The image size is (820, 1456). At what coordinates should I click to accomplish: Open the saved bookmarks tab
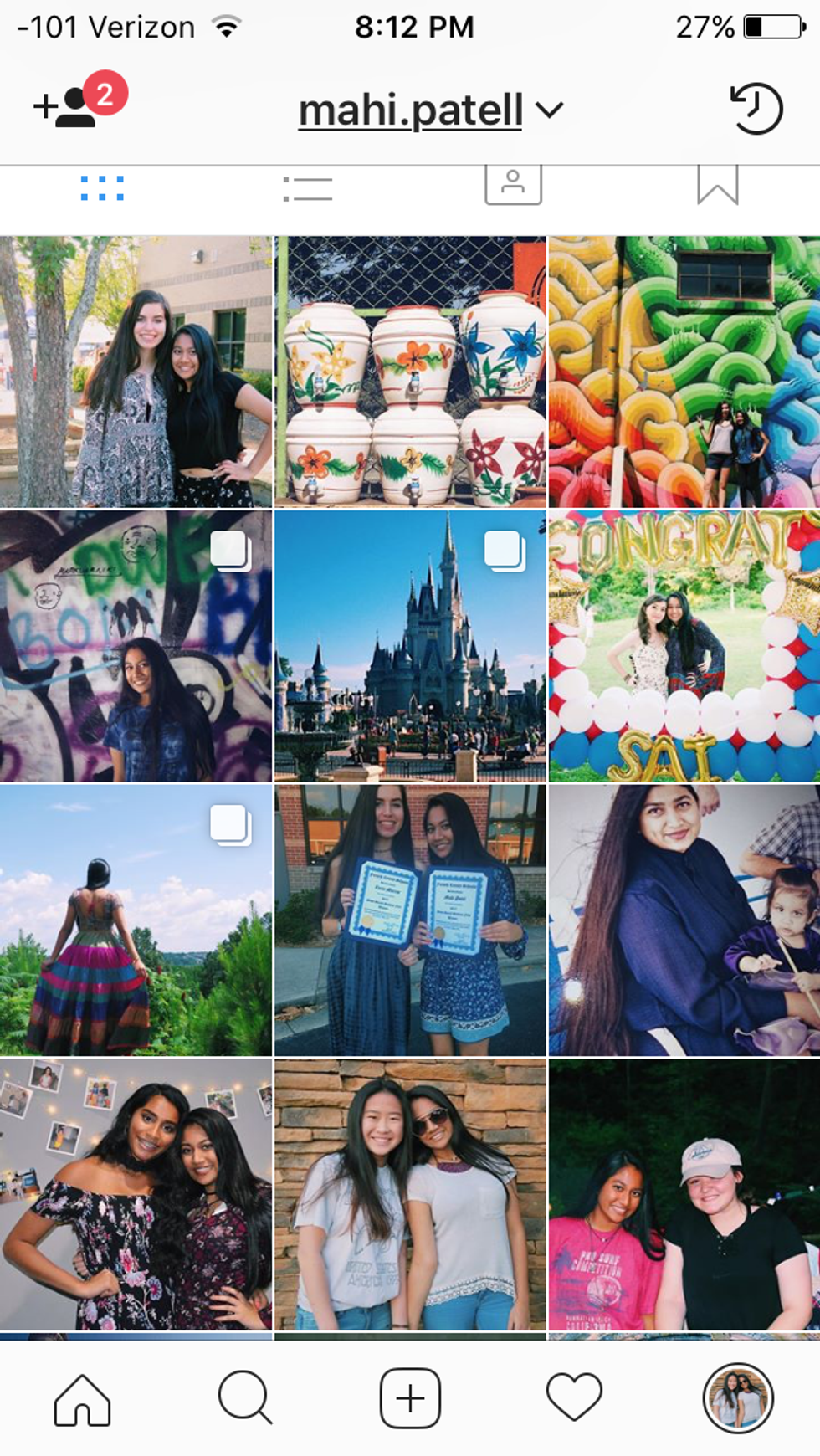(x=717, y=185)
